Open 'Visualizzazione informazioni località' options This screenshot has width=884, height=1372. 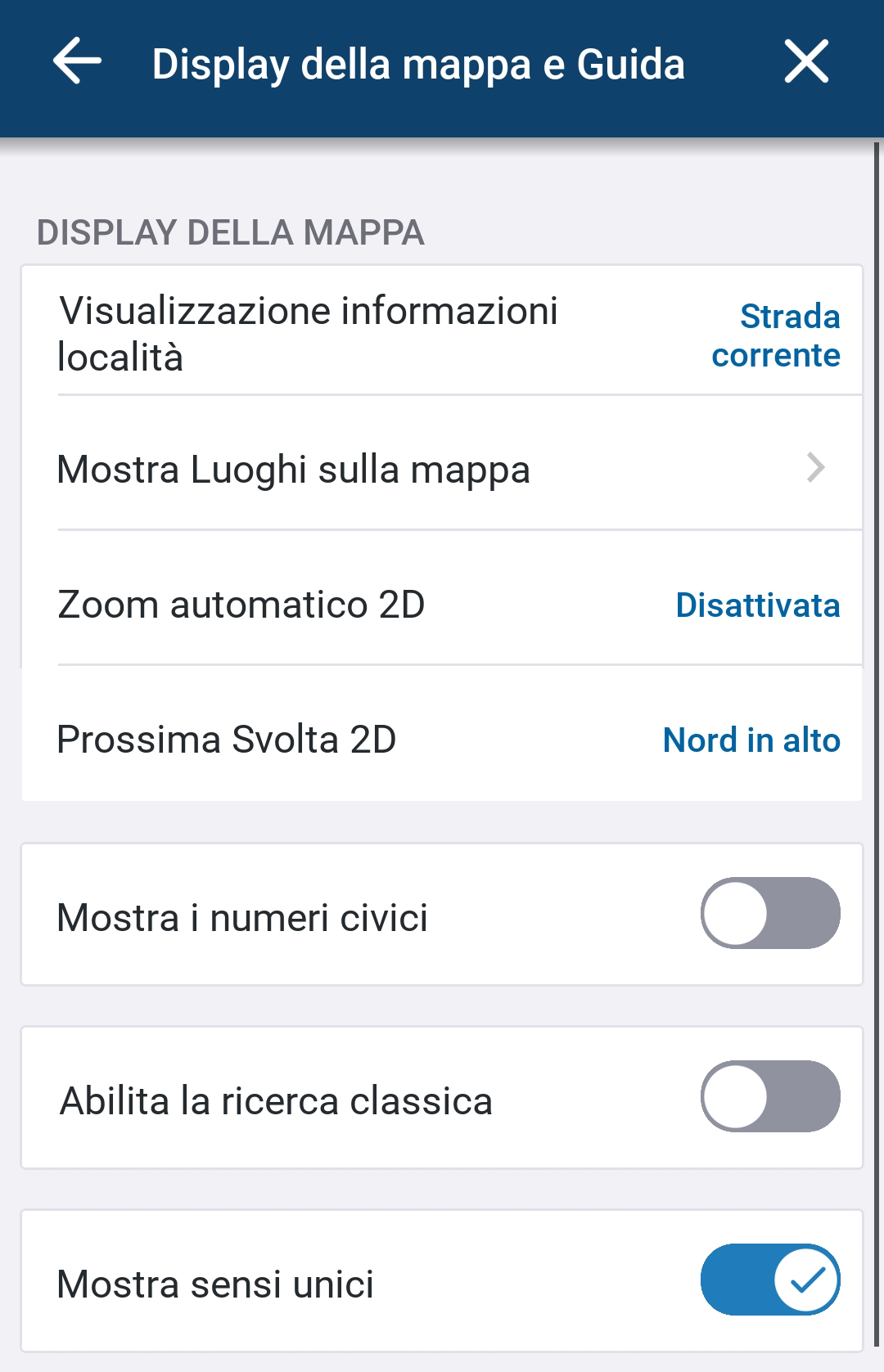point(327,334)
